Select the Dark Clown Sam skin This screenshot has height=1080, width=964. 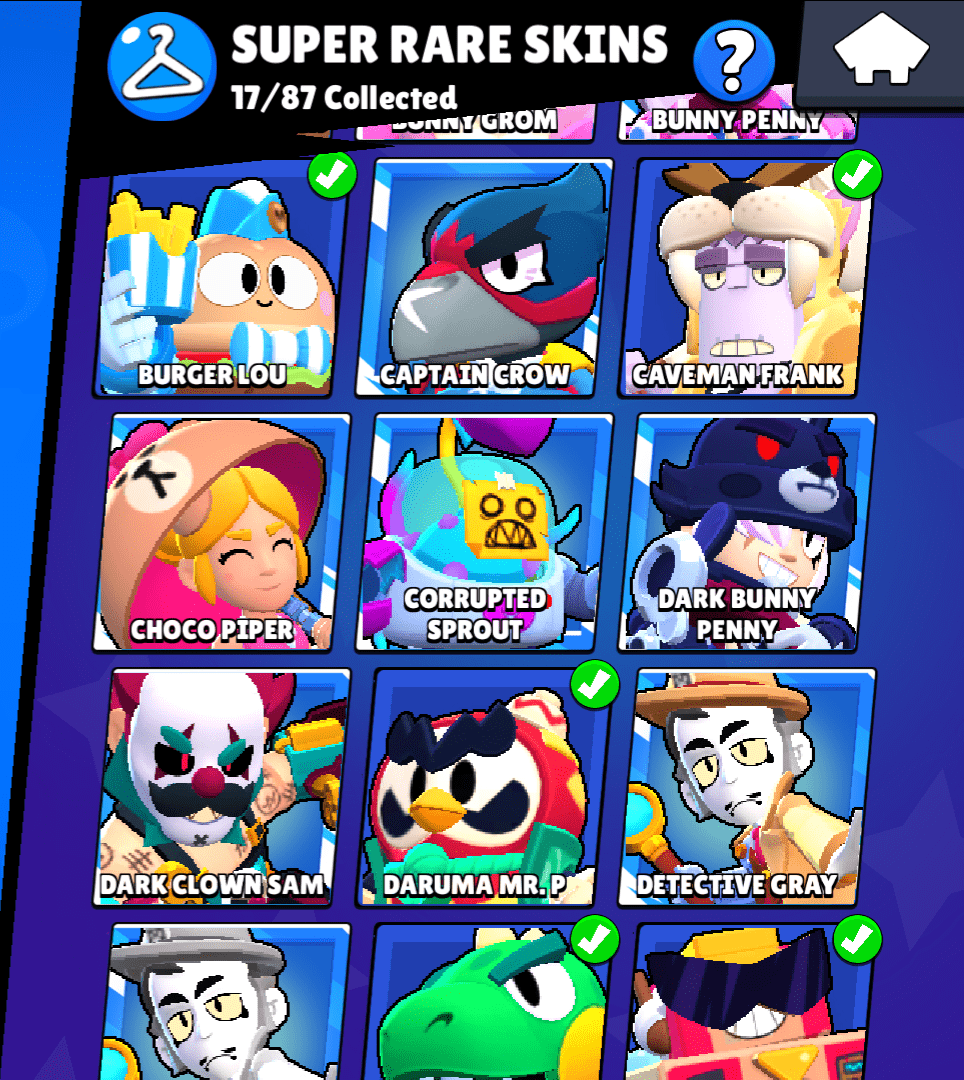tap(224, 789)
